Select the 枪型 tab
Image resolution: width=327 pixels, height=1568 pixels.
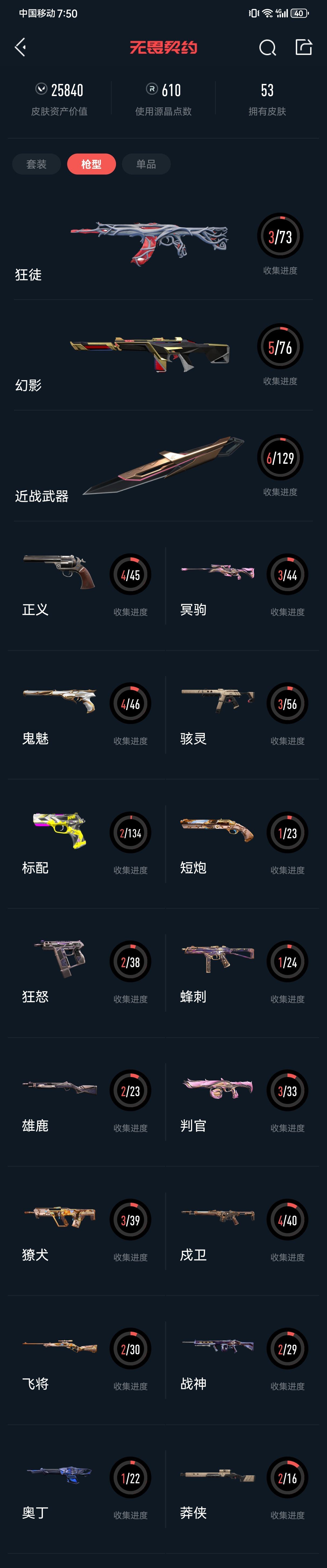tap(91, 164)
